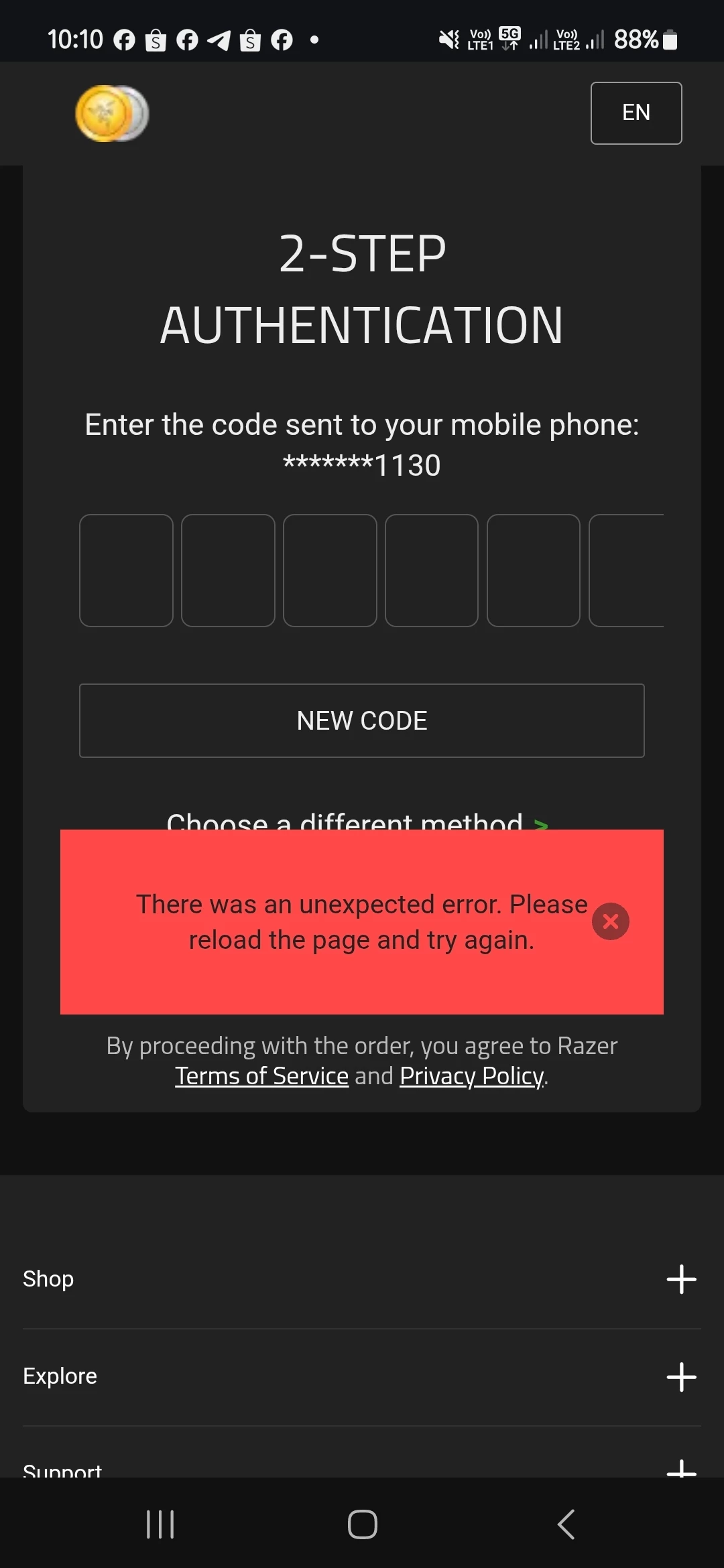Open the Terms of Service link
This screenshot has height=1568, width=724.
pos(261,1076)
